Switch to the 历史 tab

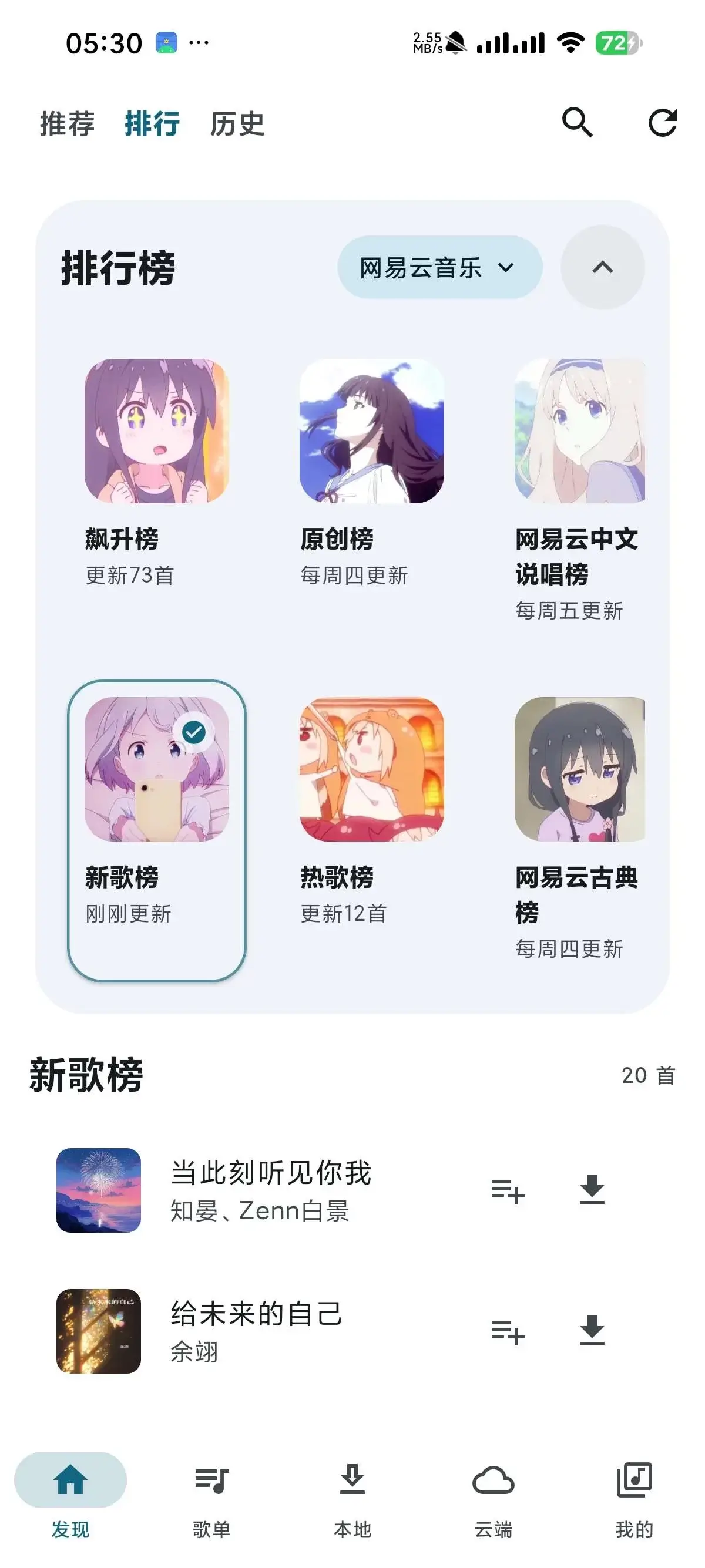pyautogui.click(x=237, y=124)
